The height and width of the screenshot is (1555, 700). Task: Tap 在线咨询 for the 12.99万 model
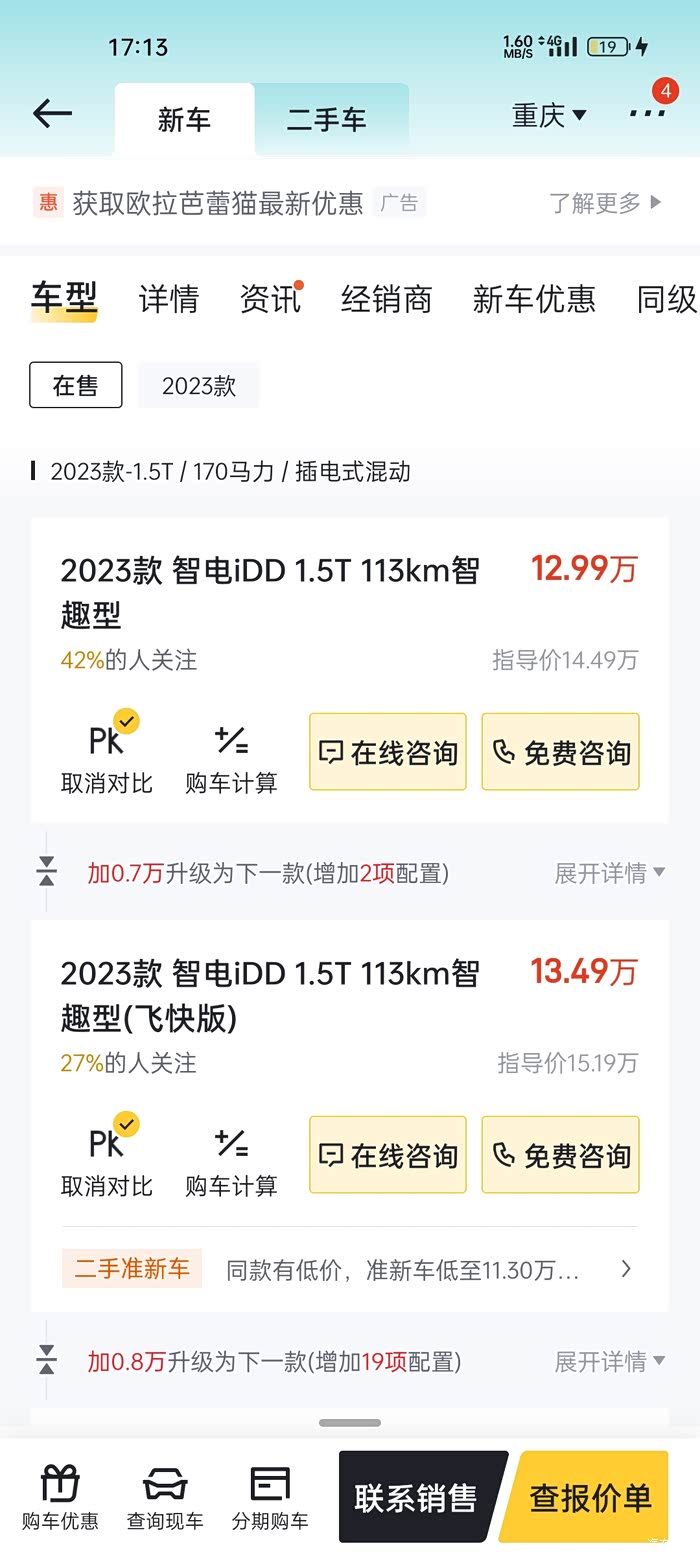click(x=388, y=752)
